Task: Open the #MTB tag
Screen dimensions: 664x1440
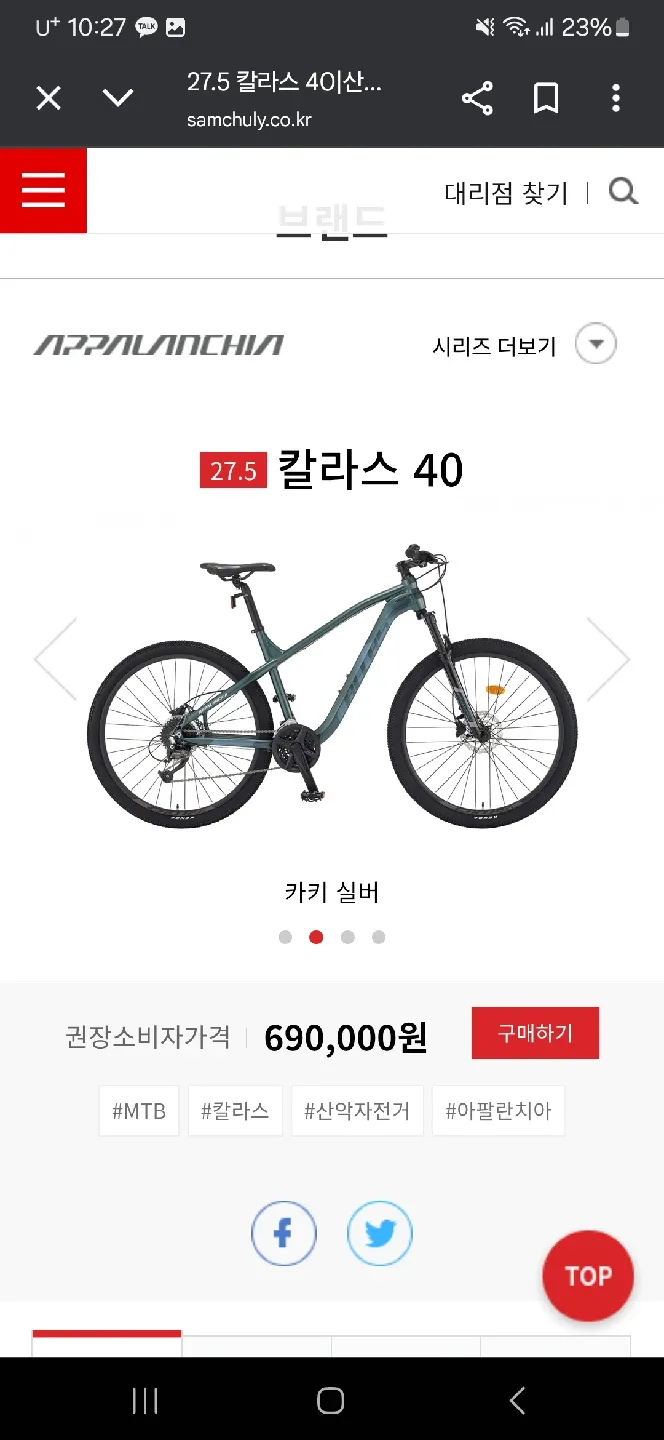Action: 139,1111
